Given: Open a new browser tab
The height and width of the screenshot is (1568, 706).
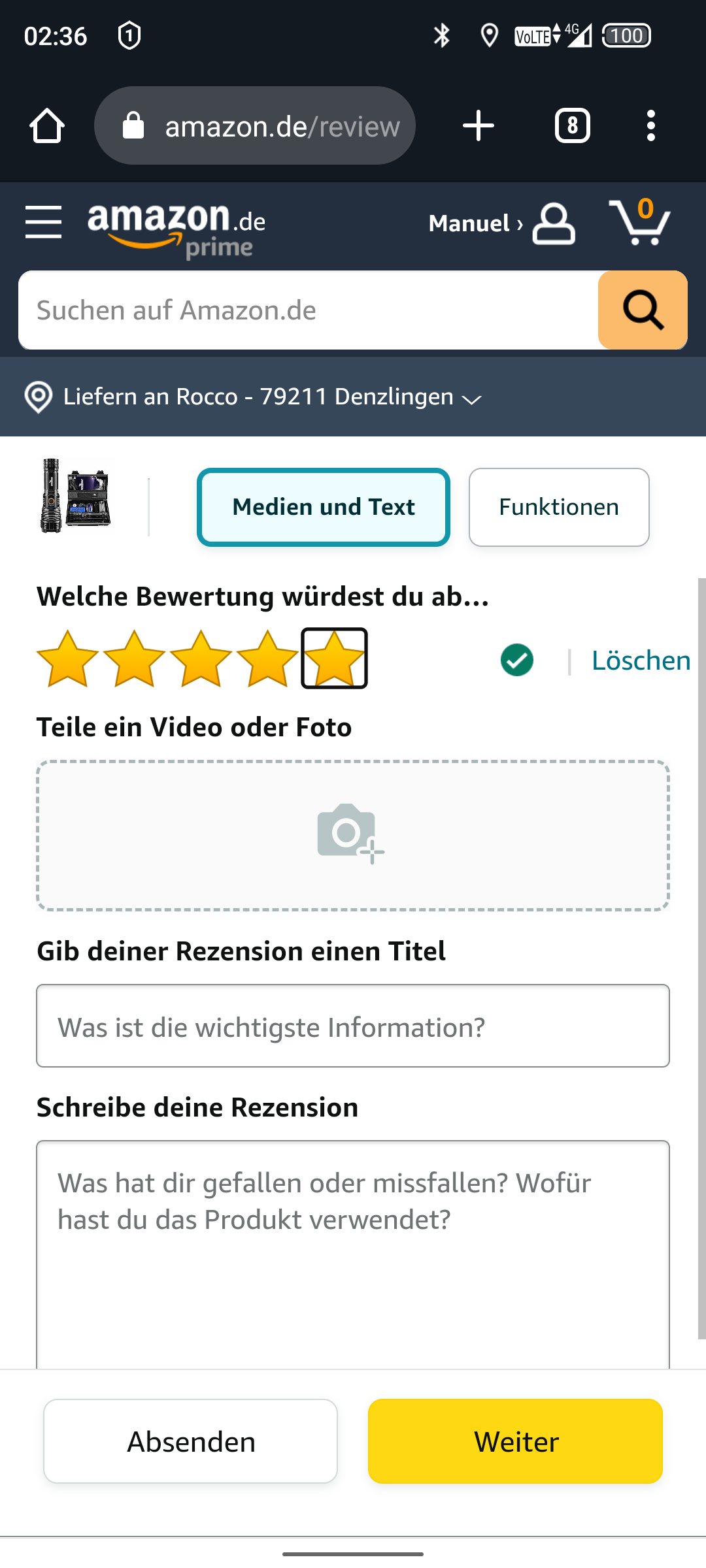Looking at the screenshot, I should (479, 125).
